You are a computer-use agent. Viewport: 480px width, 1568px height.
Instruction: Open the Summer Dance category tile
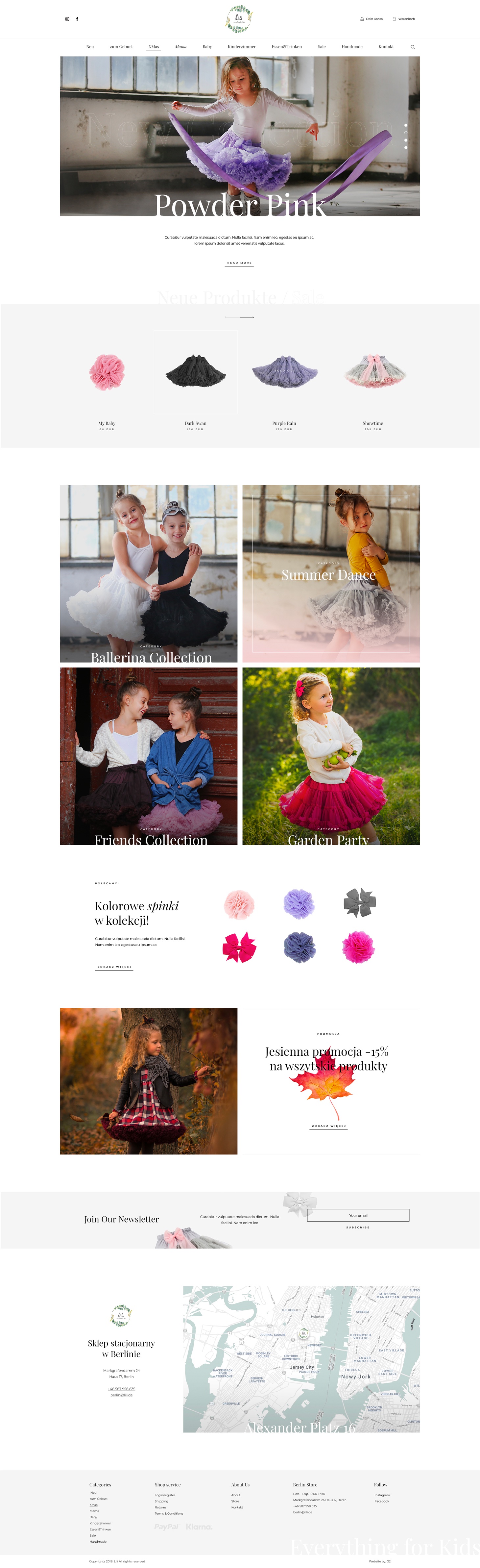coord(331,573)
